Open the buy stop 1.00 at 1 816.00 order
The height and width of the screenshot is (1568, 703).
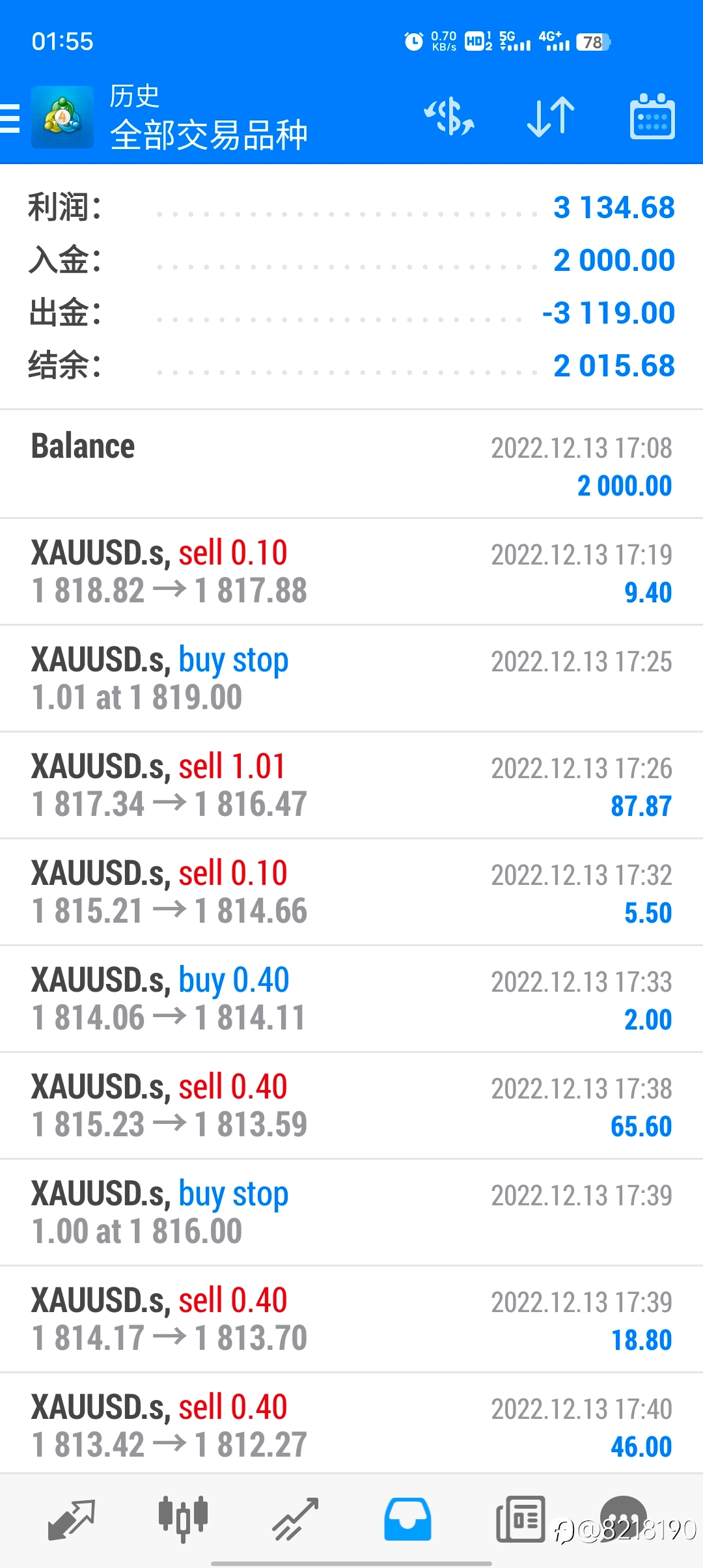point(351,1212)
